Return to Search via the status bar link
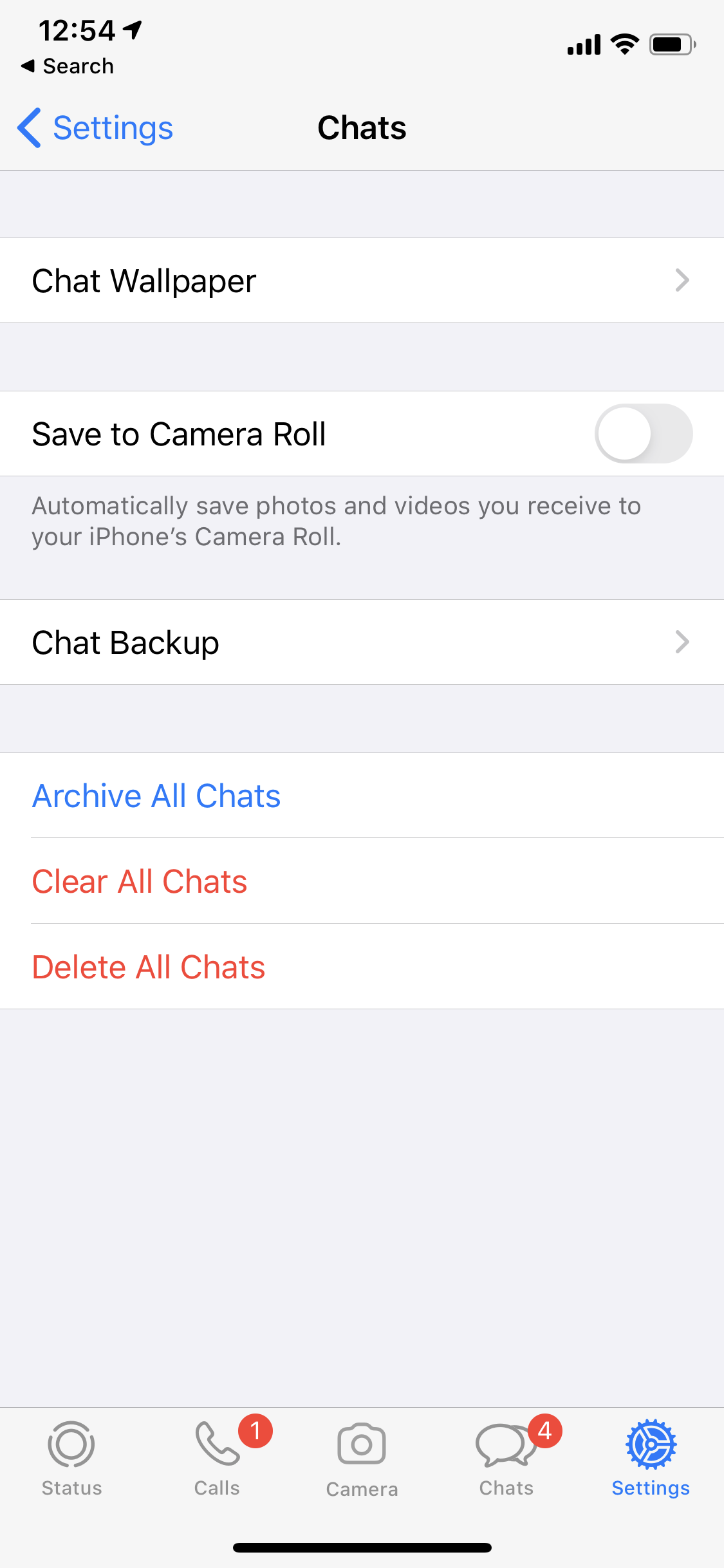 68,66
